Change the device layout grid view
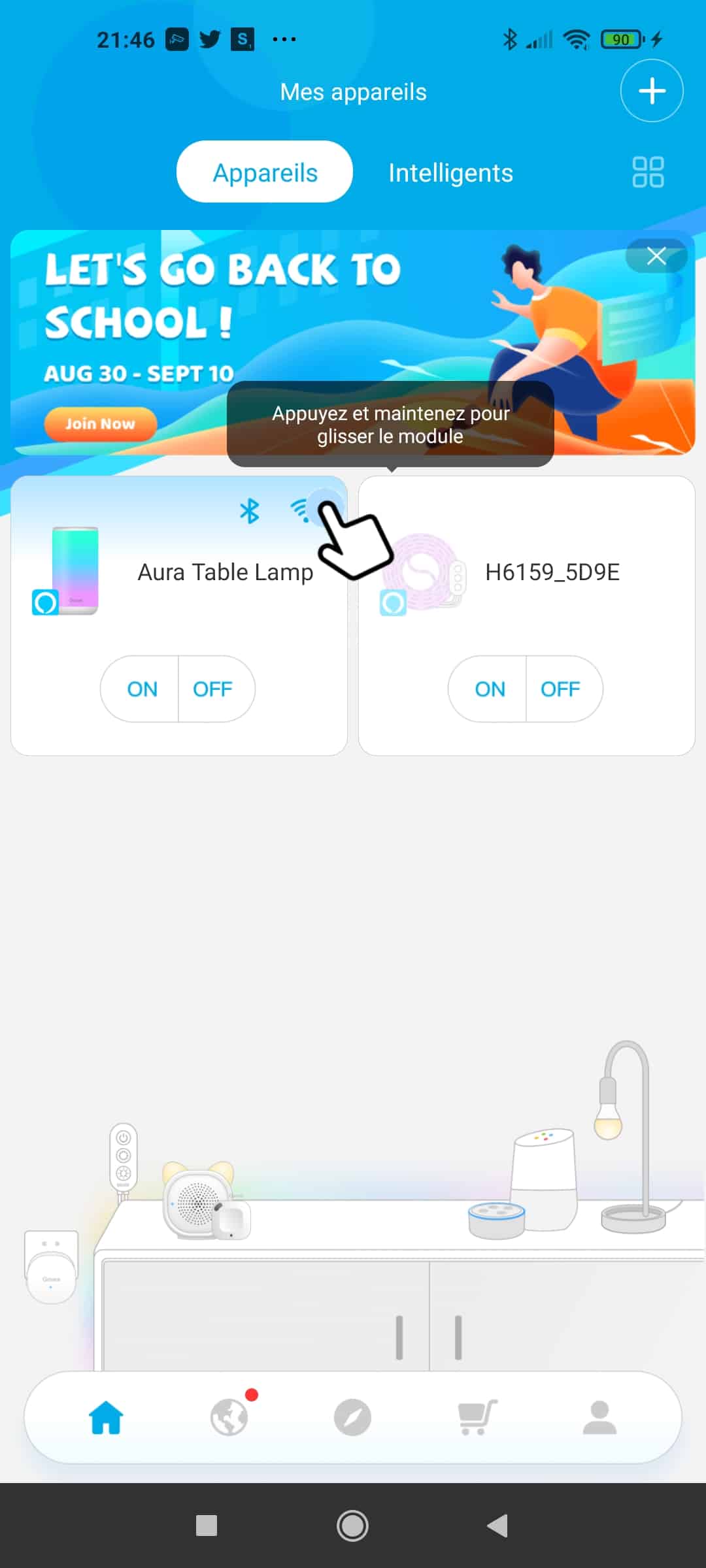The width and height of the screenshot is (706, 1568). tap(648, 172)
